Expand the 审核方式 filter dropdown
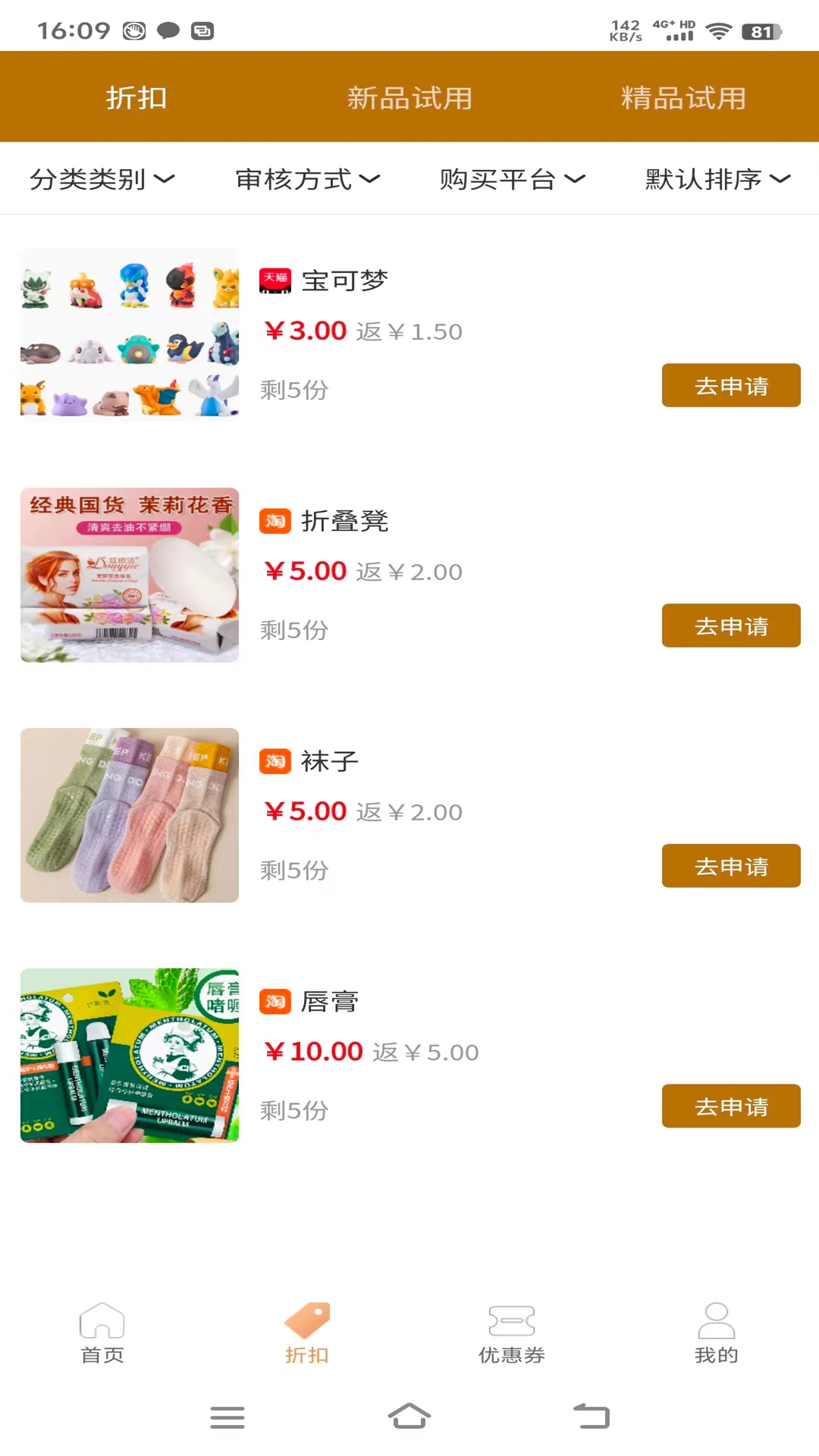 tap(307, 179)
